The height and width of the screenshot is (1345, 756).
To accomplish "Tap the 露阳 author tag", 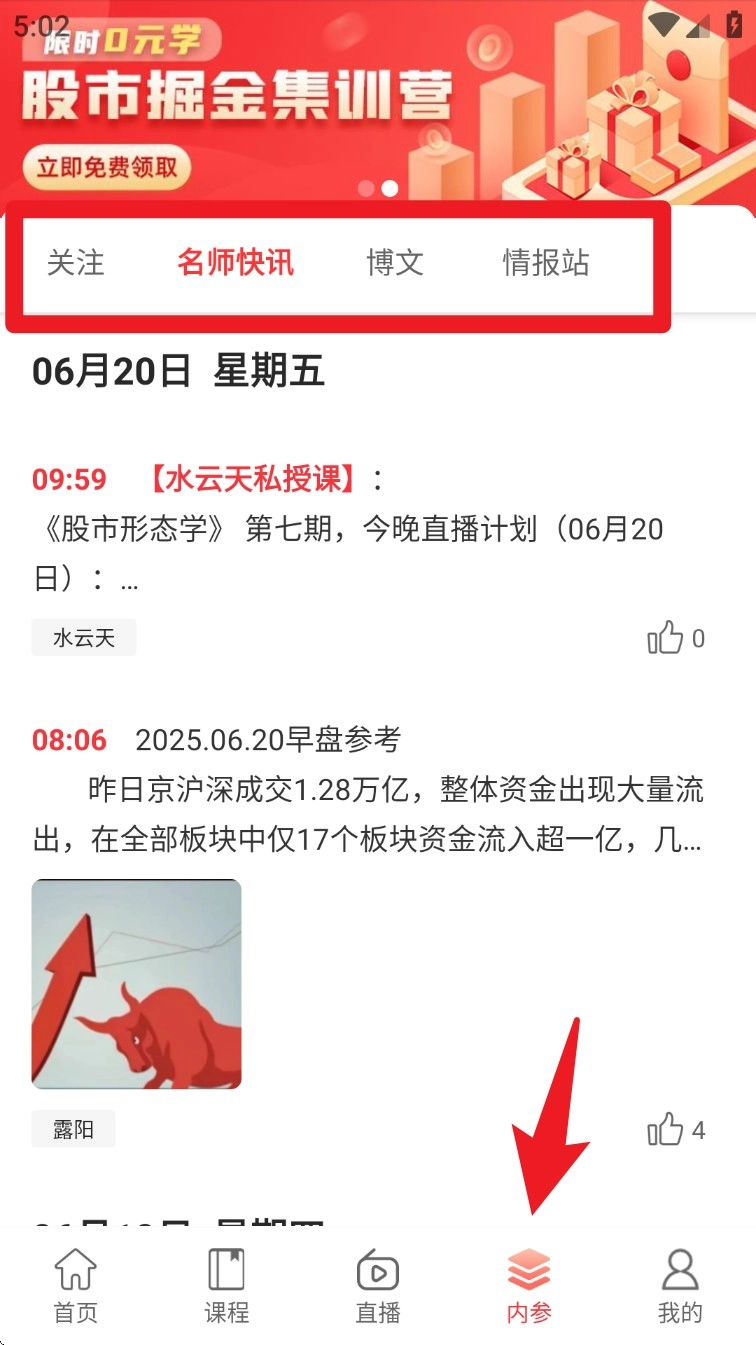I will pyautogui.click(x=74, y=1130).
